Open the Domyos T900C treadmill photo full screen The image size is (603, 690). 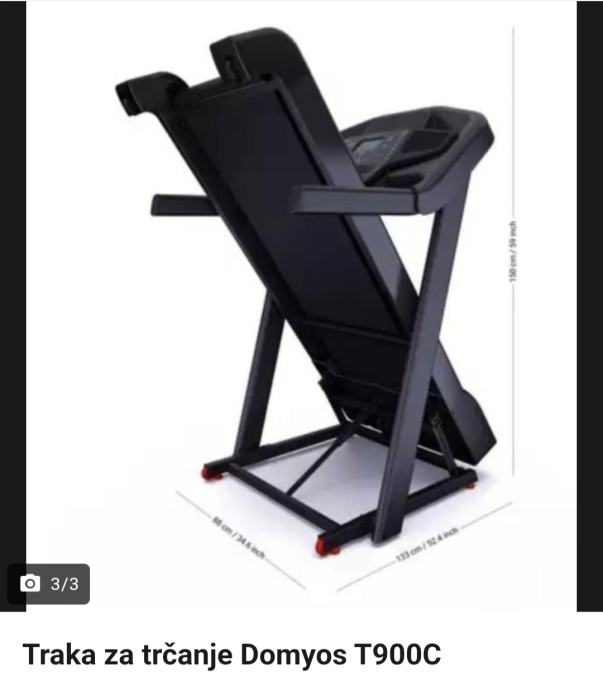tap(301, 300)
